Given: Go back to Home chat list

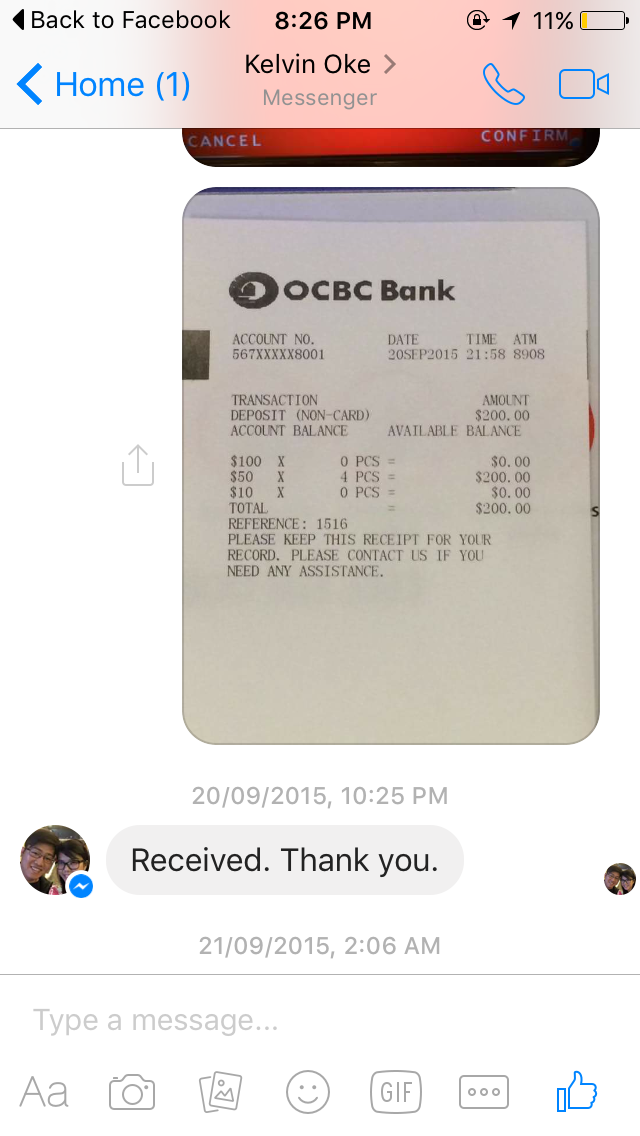Looking at the screenshot, I should [104, 85].
